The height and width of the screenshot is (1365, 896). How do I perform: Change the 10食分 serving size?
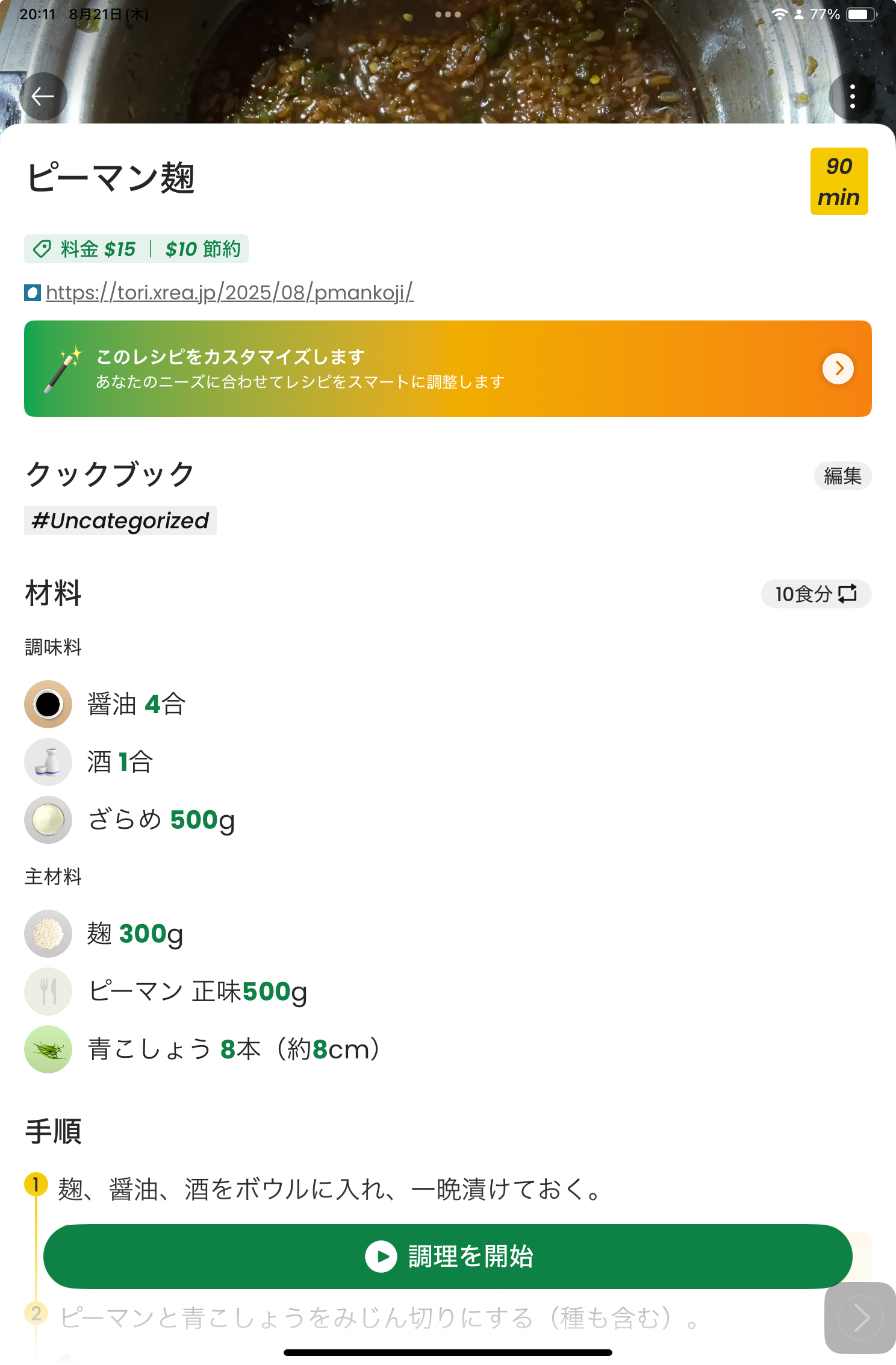[815, 594]
